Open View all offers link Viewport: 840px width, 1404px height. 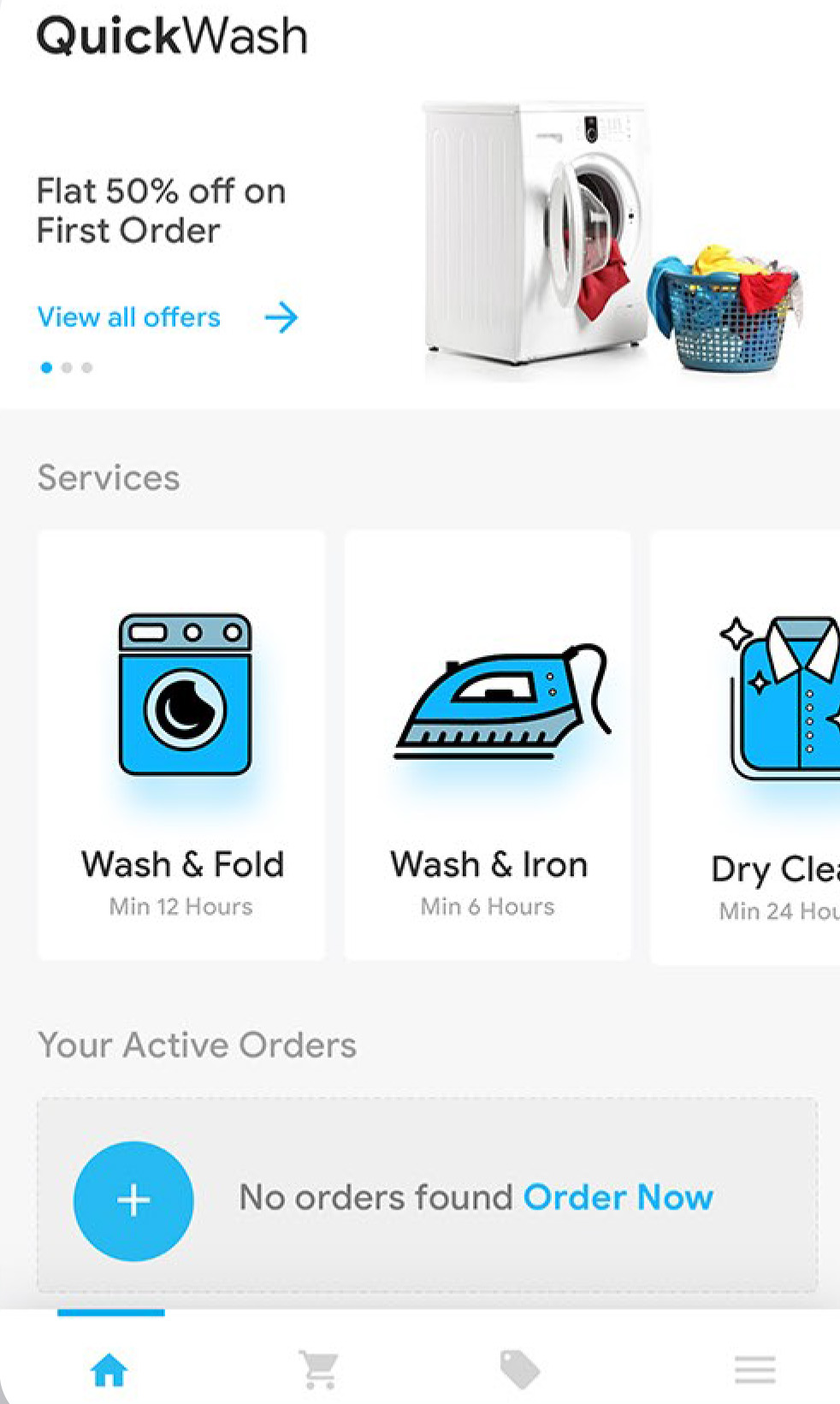click(129, 317)
